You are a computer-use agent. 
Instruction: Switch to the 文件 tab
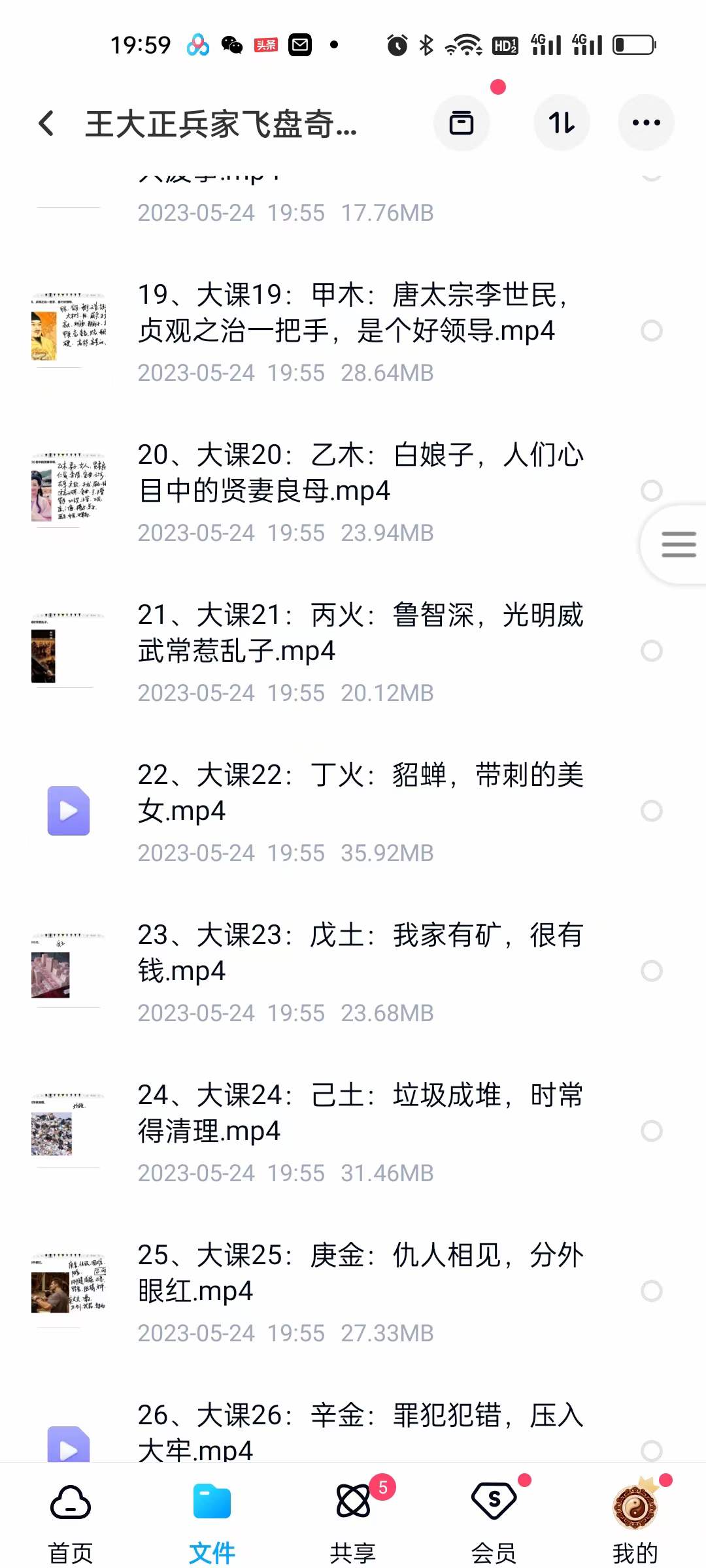click(x=210, y=1504)
